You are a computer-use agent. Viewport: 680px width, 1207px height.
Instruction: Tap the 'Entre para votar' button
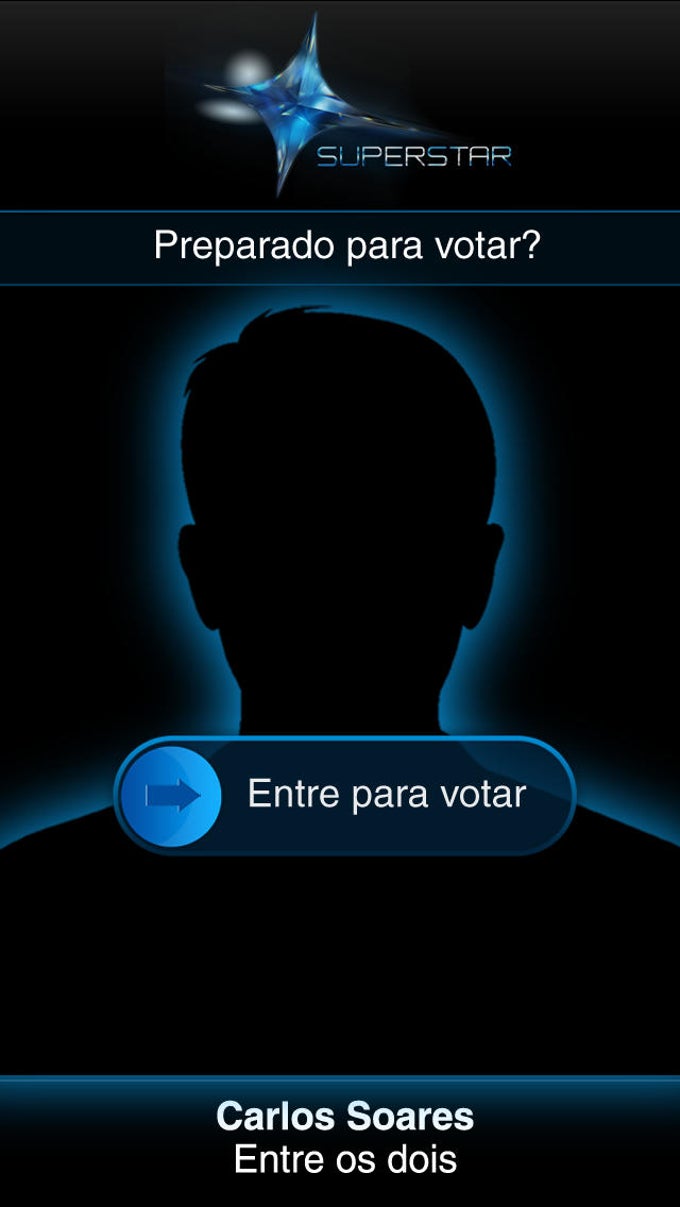pos(345,795)
